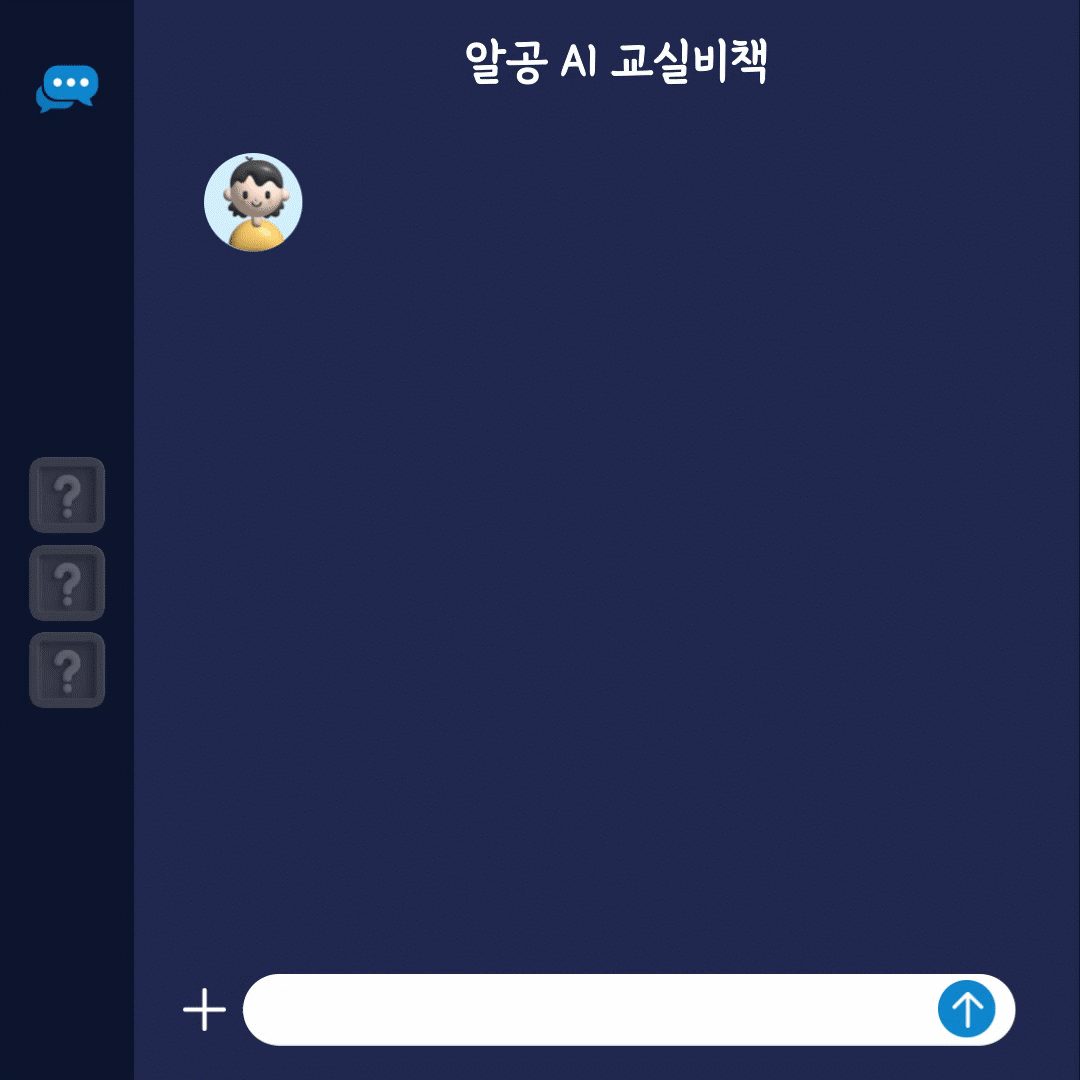
Task: Tap the AI character avatar
Action: [253, 202]
